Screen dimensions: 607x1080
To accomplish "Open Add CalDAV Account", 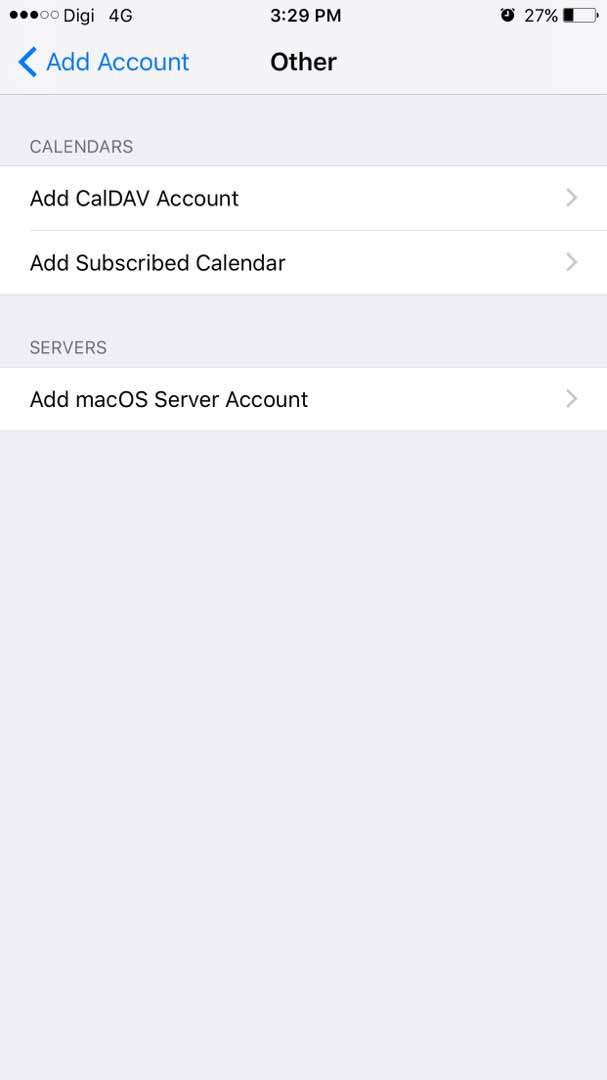I will tap(303, 198).
